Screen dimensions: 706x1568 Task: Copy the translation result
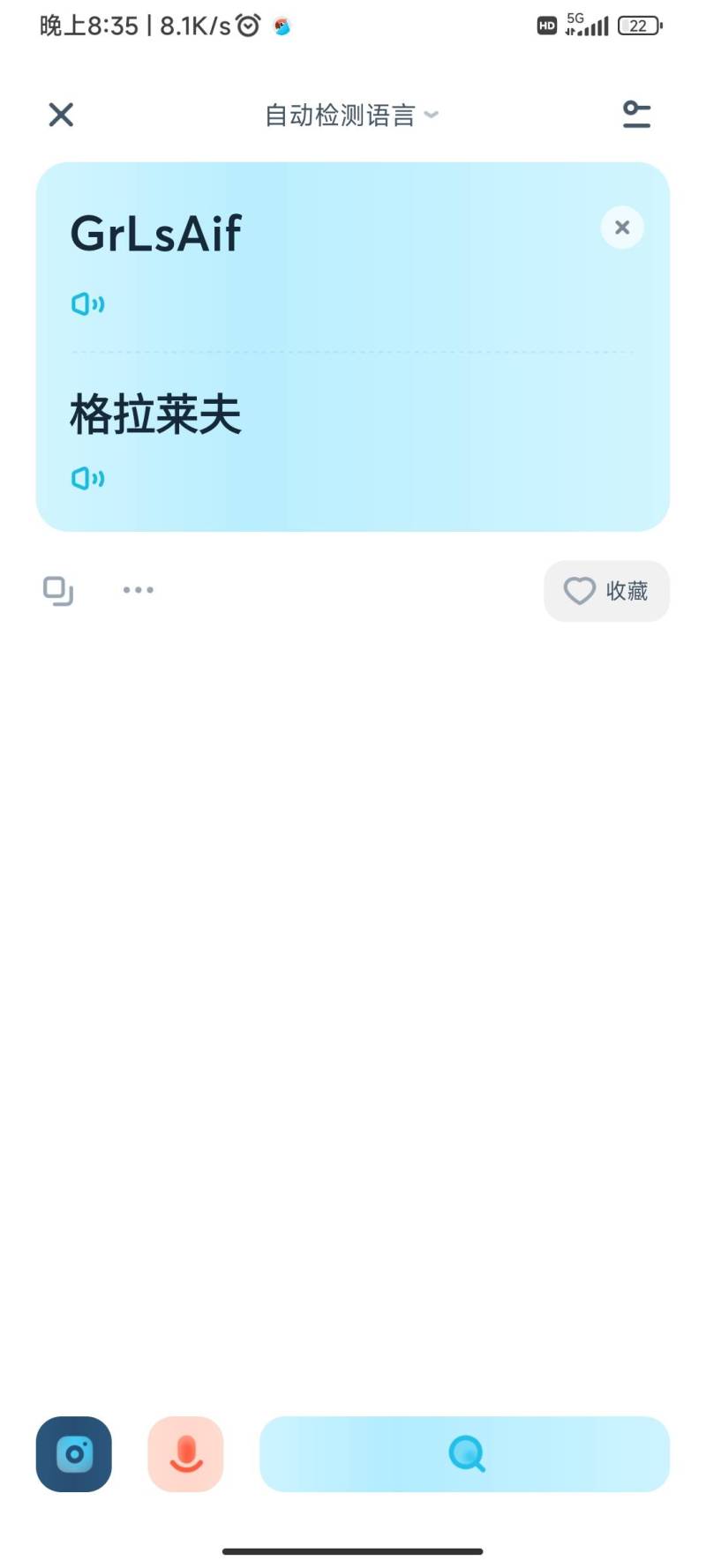pos(58,590)
